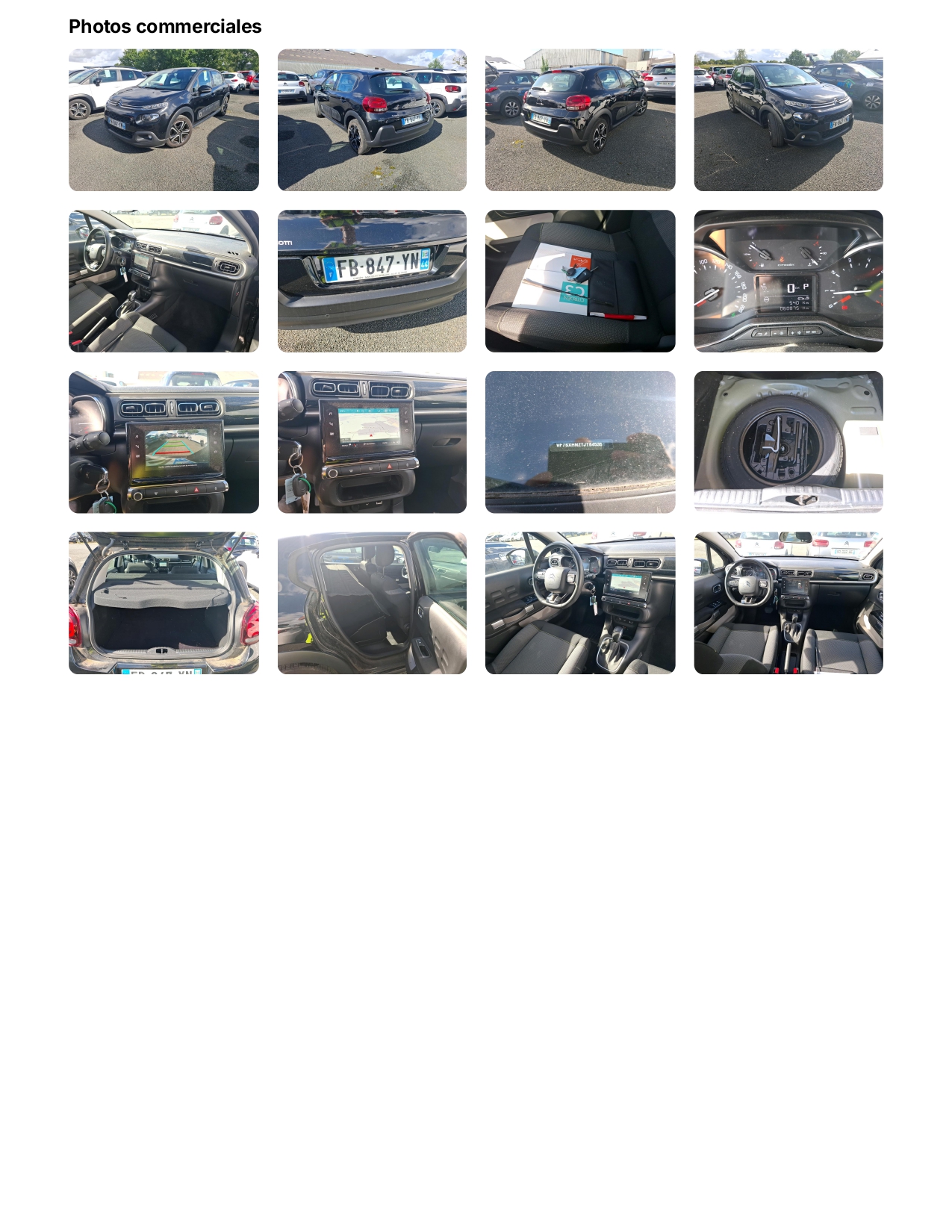This screenshot has width=952, height=1232.
Task: Open the wide front cabin photo
Action: coord(788,603)
